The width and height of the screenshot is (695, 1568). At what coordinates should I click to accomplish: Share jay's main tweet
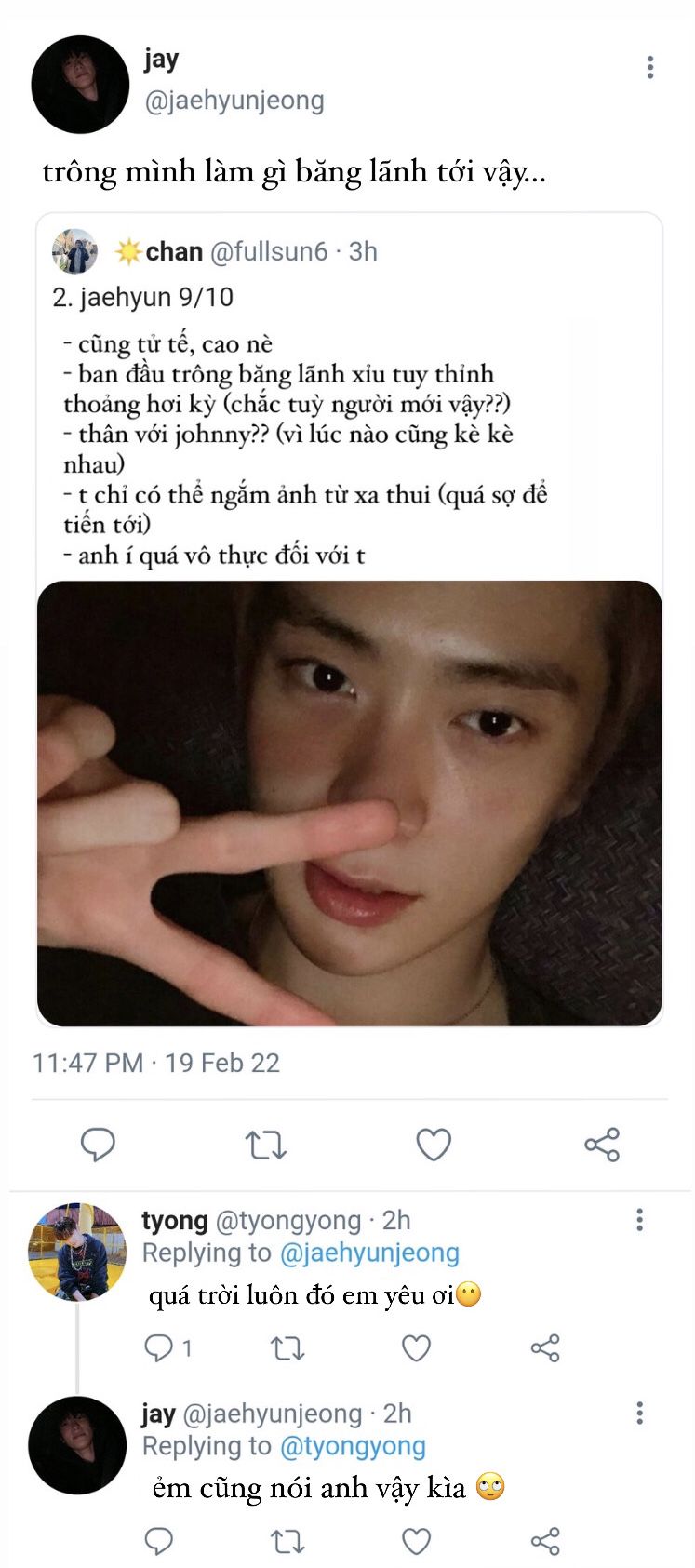point(602,1144)
